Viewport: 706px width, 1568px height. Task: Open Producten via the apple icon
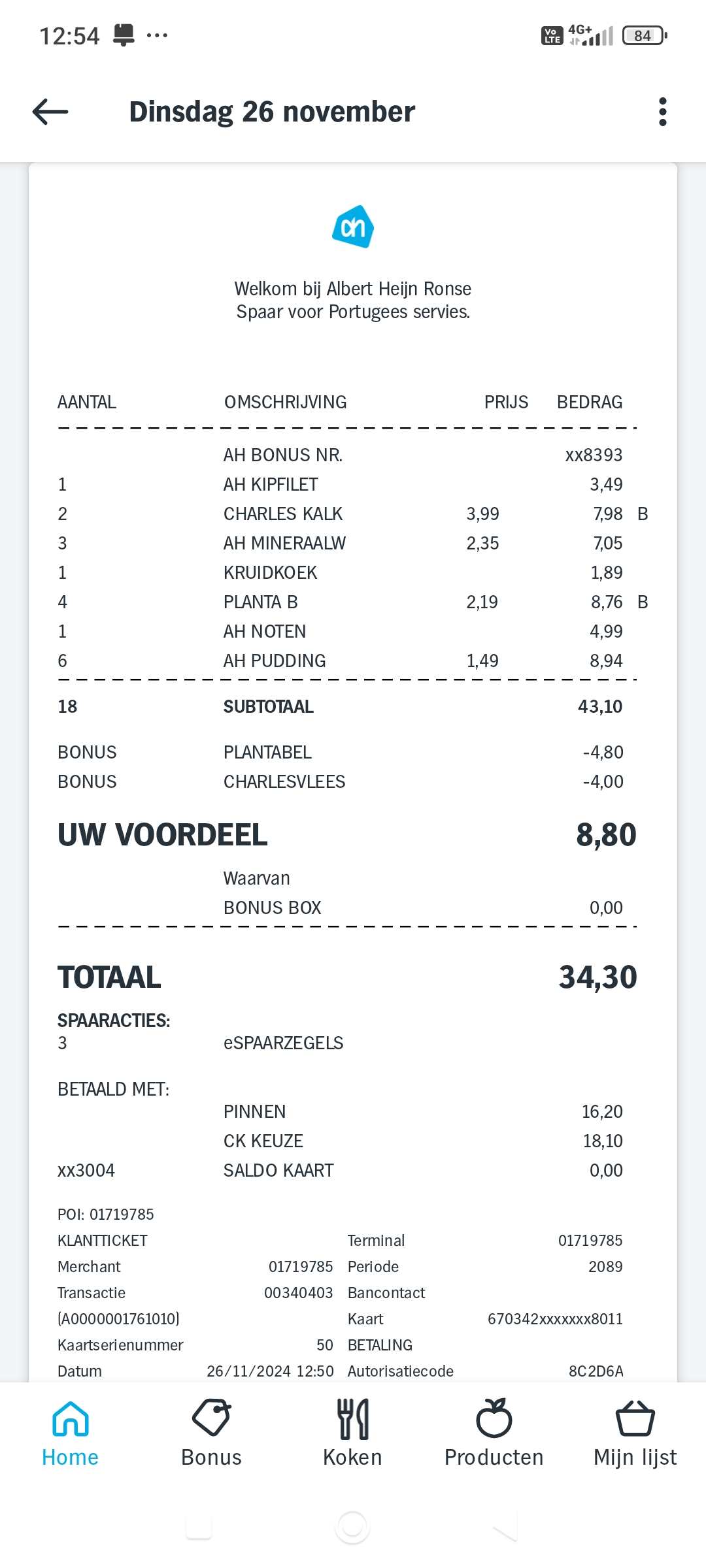[494, 1416]
